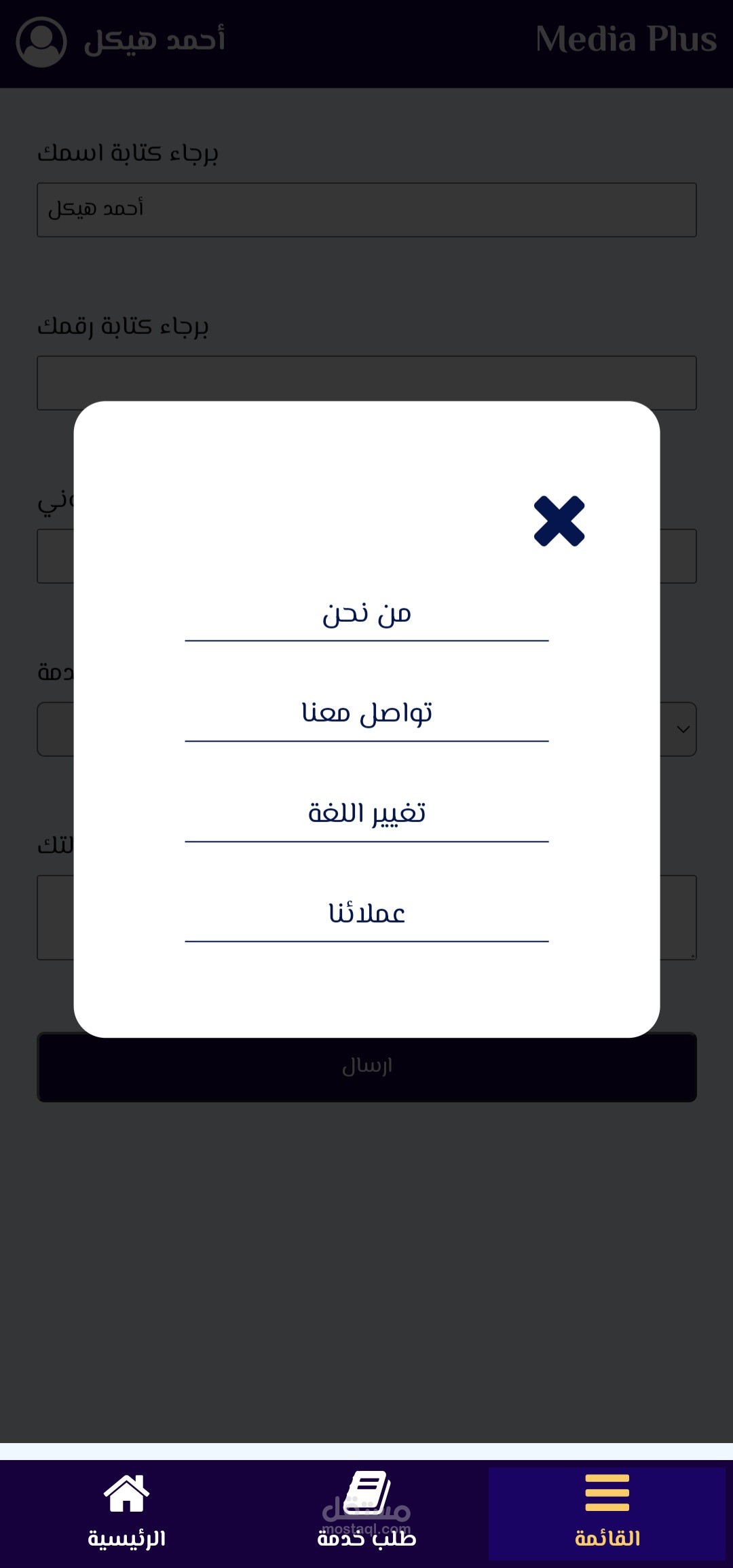Switch to the طلب خدمة tab
This screenshot has width=733, height=1568.
click(x=366, y=1511)
